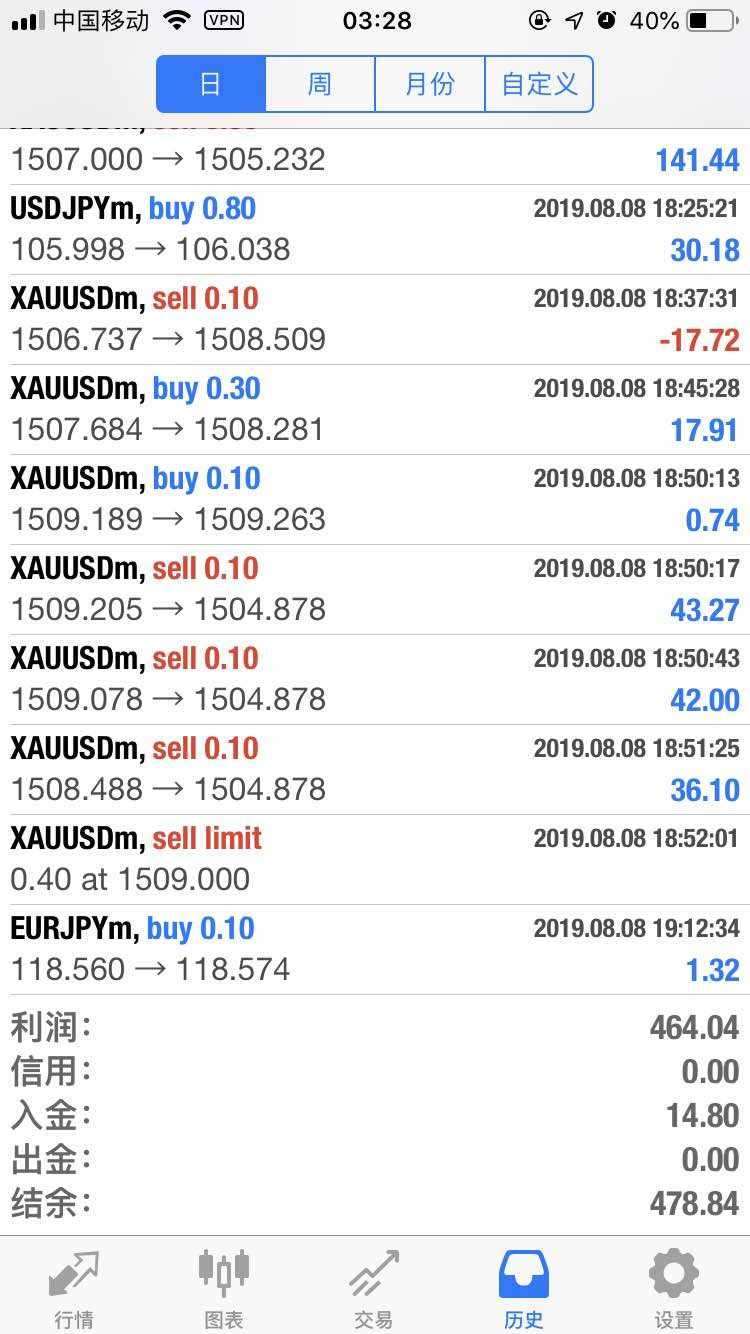Open the EURJPYm buy 0.10 trade

[375, 950]
